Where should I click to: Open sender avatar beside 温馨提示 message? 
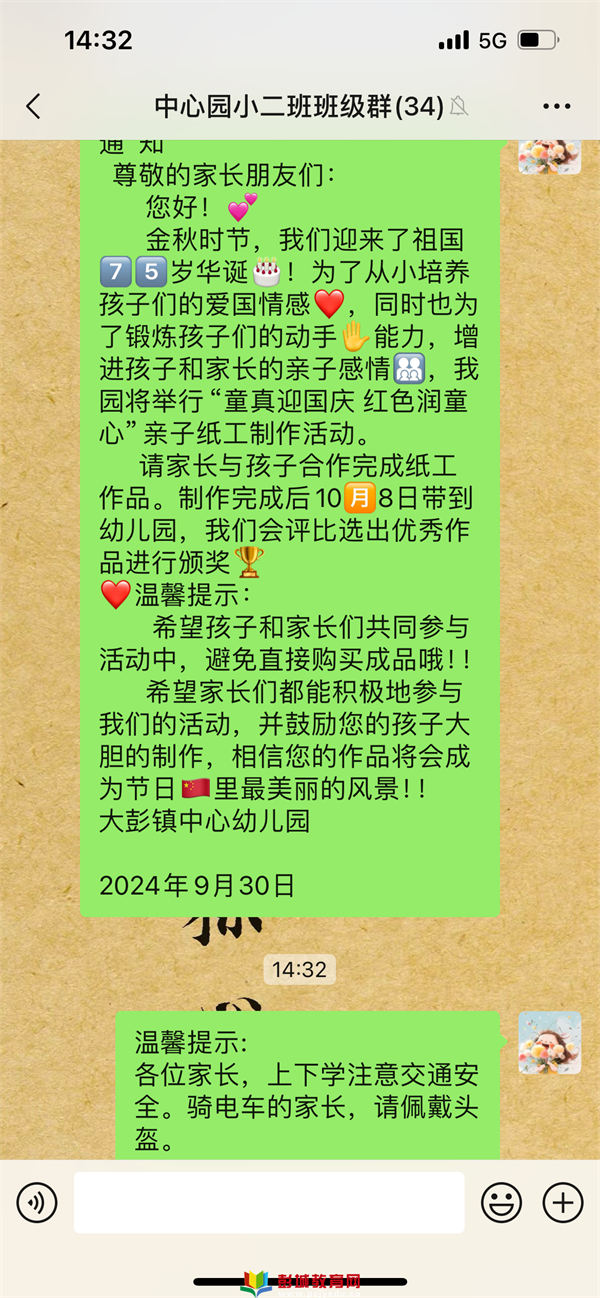coord(549,1043)
